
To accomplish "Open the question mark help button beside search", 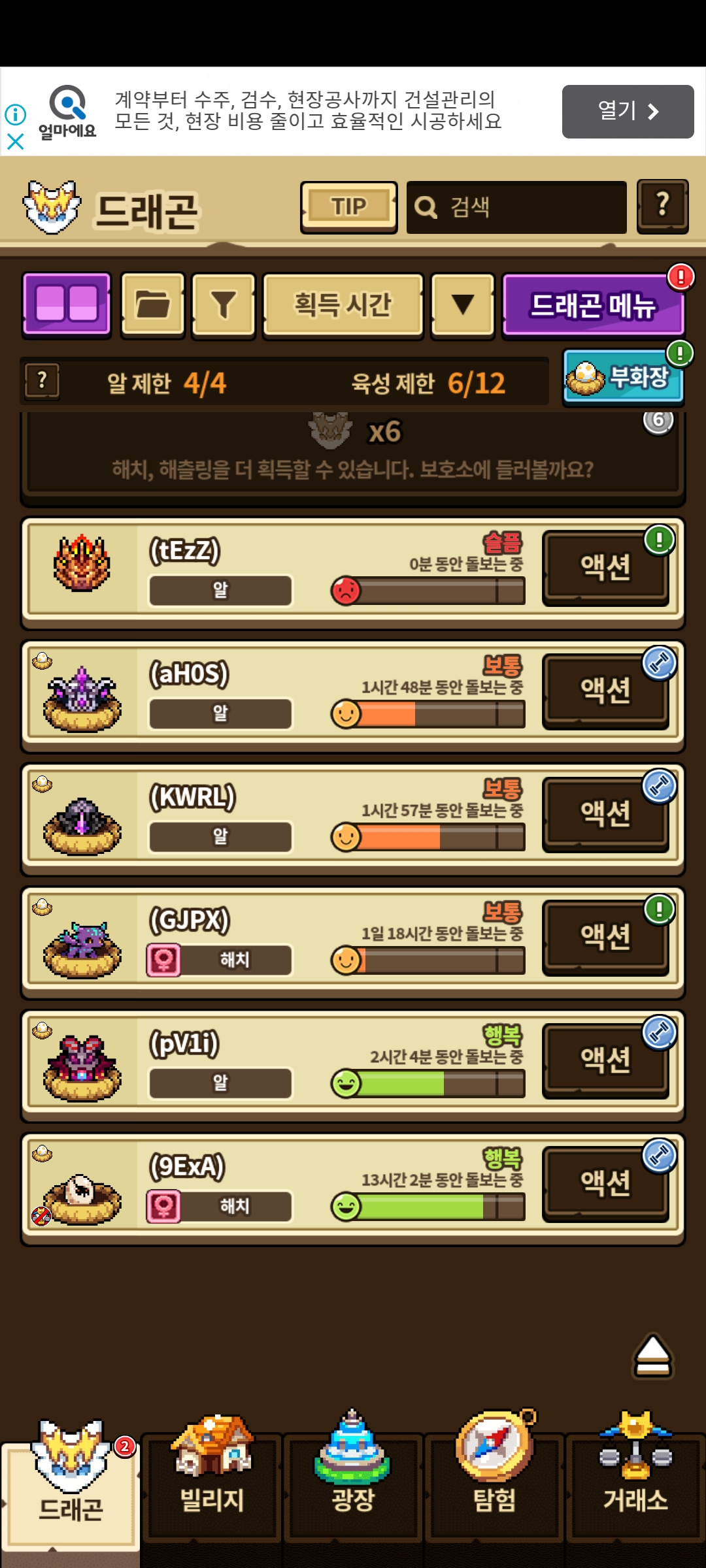I will (x=662, y=206).
